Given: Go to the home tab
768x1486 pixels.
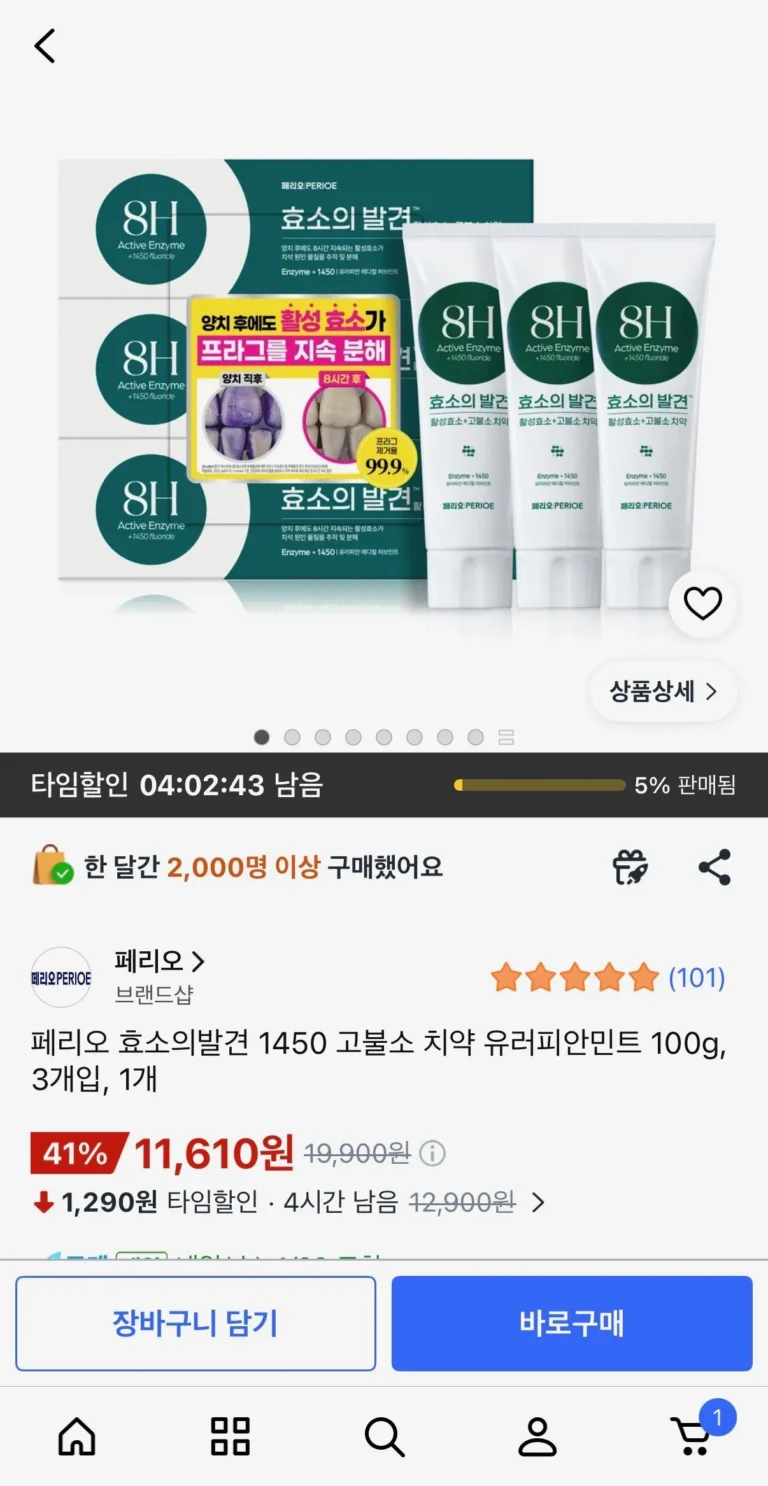Looking at the screenshot, I should coord(77,1437).
